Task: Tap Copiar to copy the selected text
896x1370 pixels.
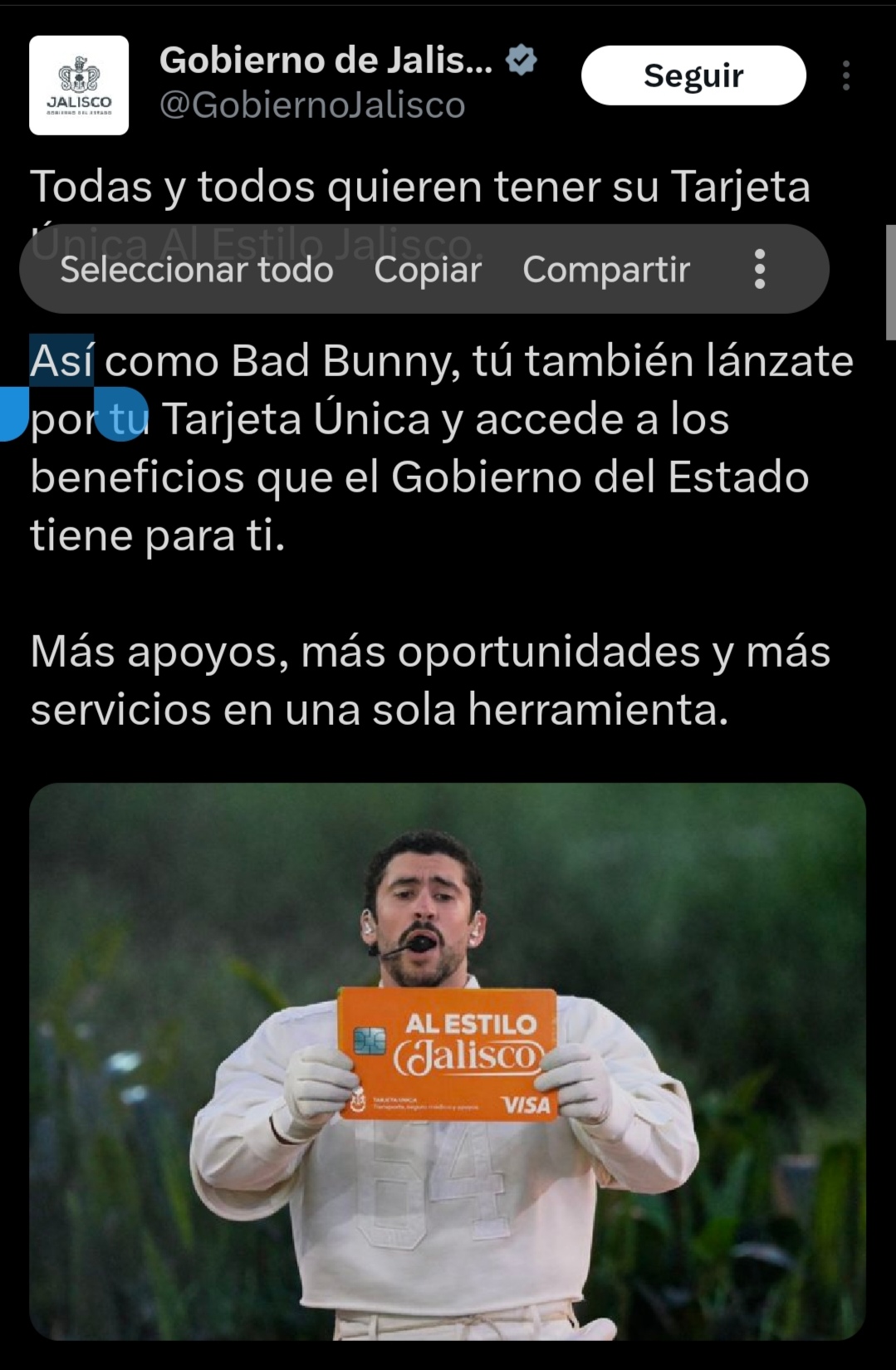Action: [x=428, y=269]
